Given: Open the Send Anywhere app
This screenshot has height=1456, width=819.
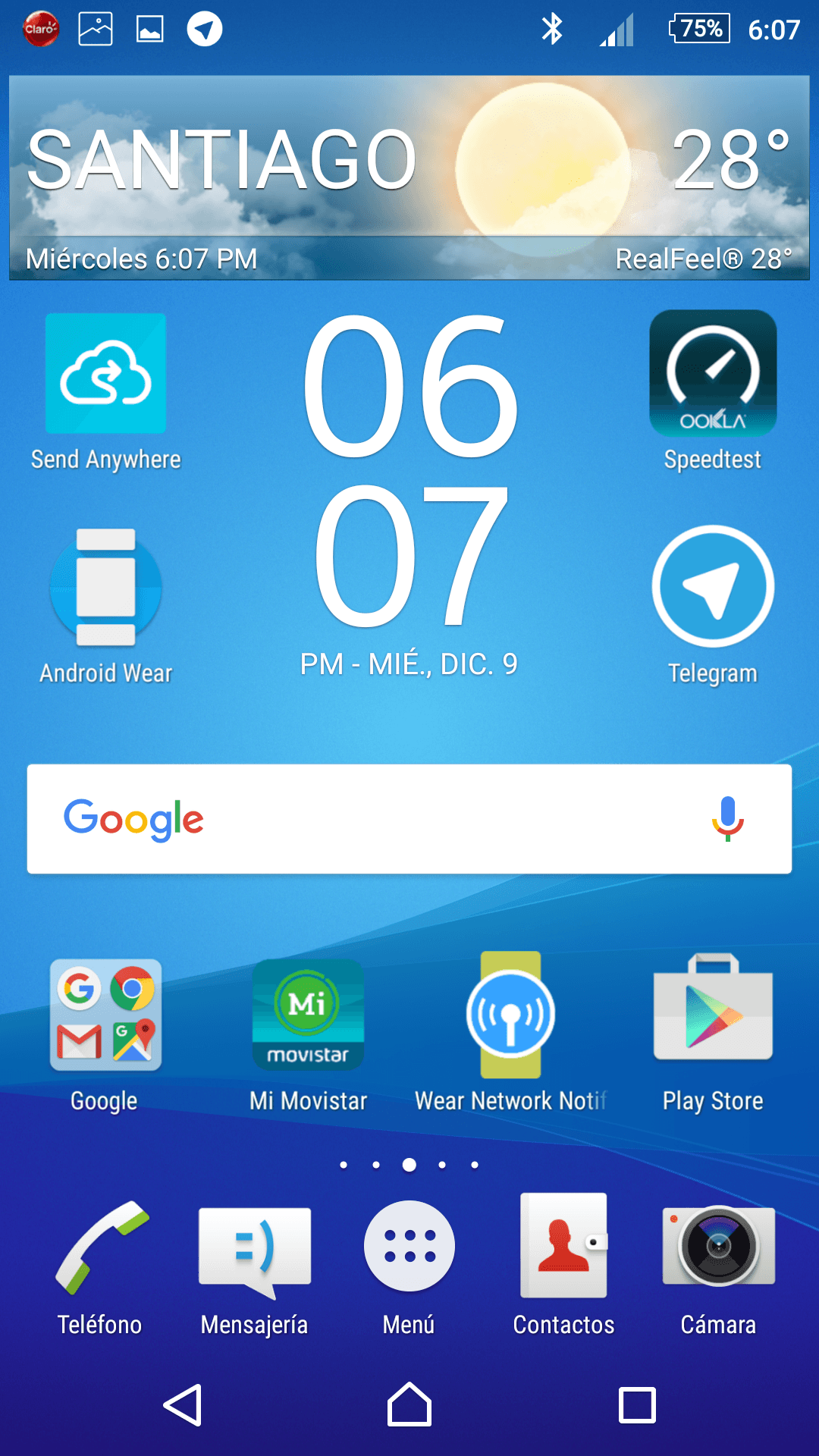Looking at the screenshot, I should point(106,375).
